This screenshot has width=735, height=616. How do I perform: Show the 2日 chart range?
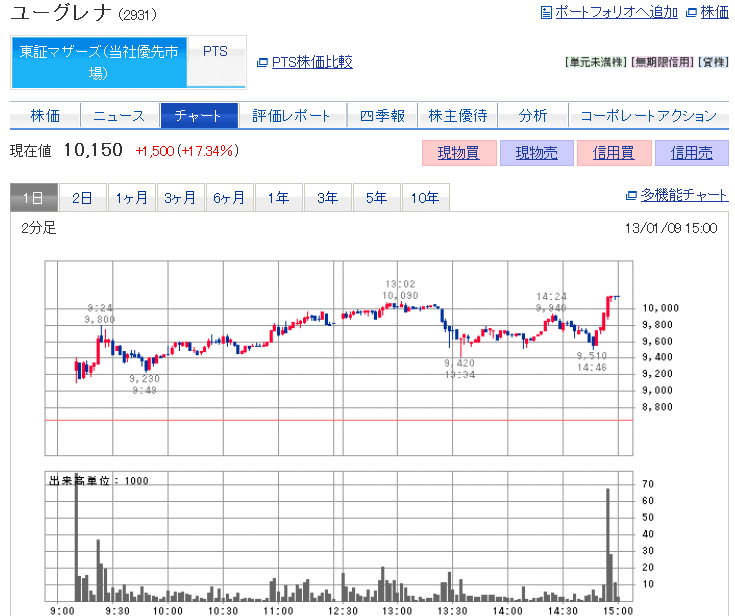(x=82, y=198)
